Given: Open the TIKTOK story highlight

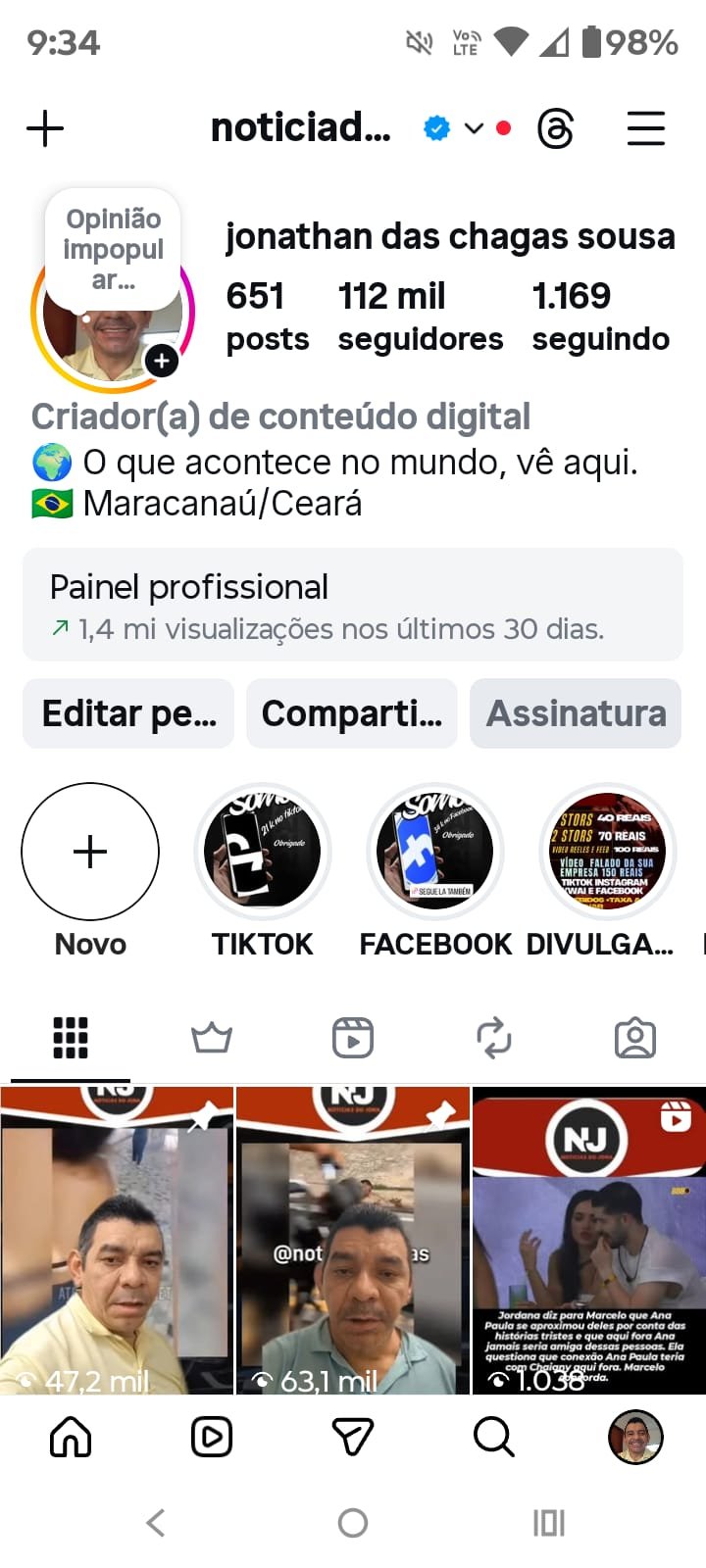Looking at the screenshot, I should click(x=262, y=852).
